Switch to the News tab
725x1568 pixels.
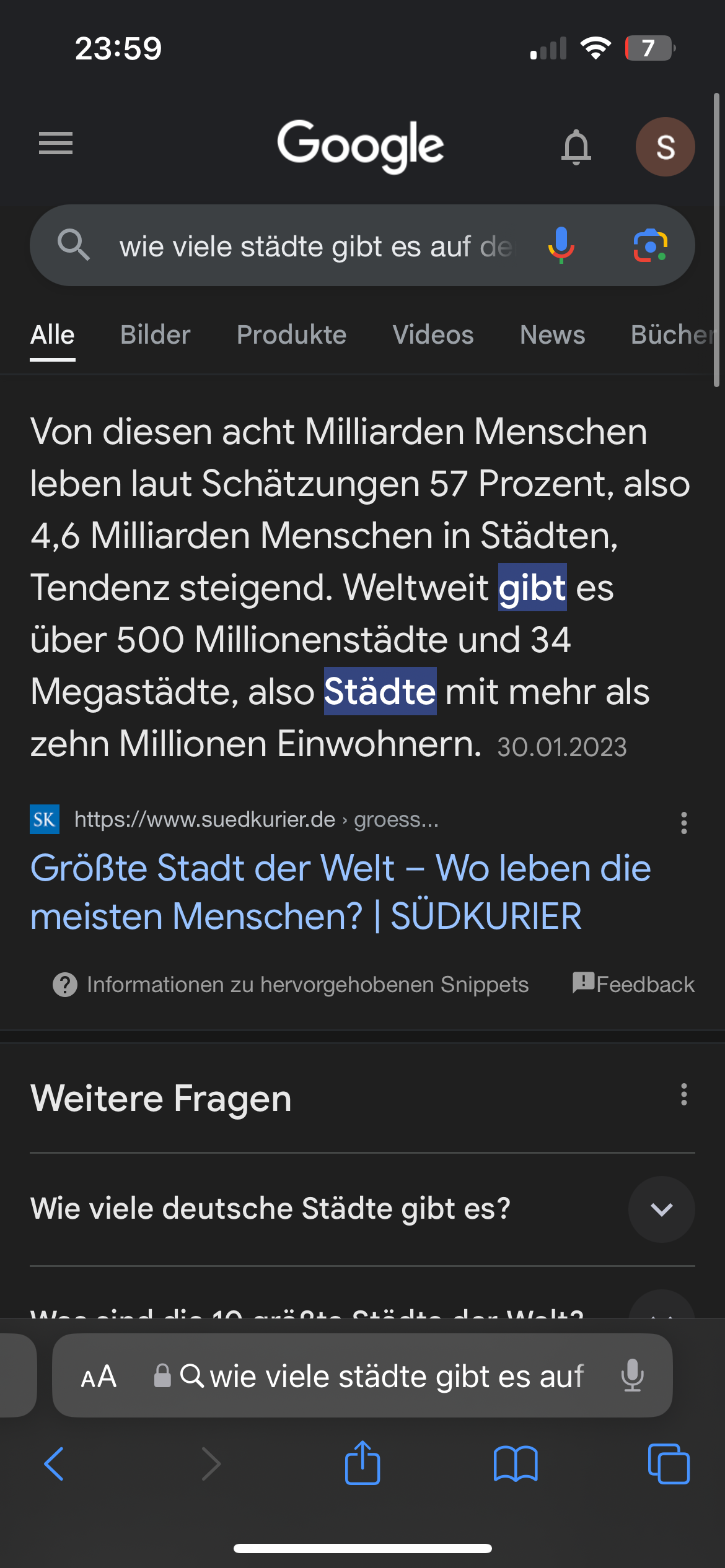point(551,334)
